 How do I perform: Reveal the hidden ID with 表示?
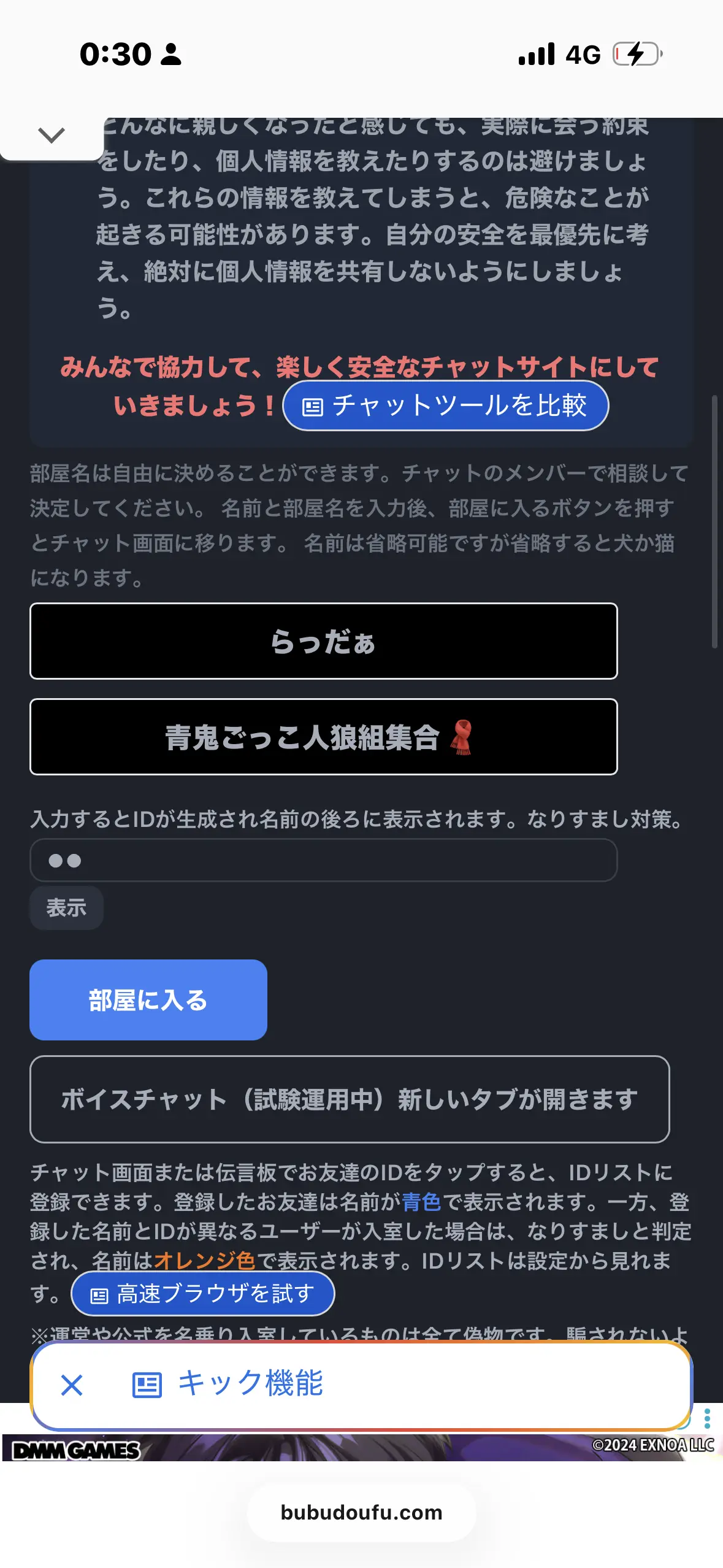66,907
